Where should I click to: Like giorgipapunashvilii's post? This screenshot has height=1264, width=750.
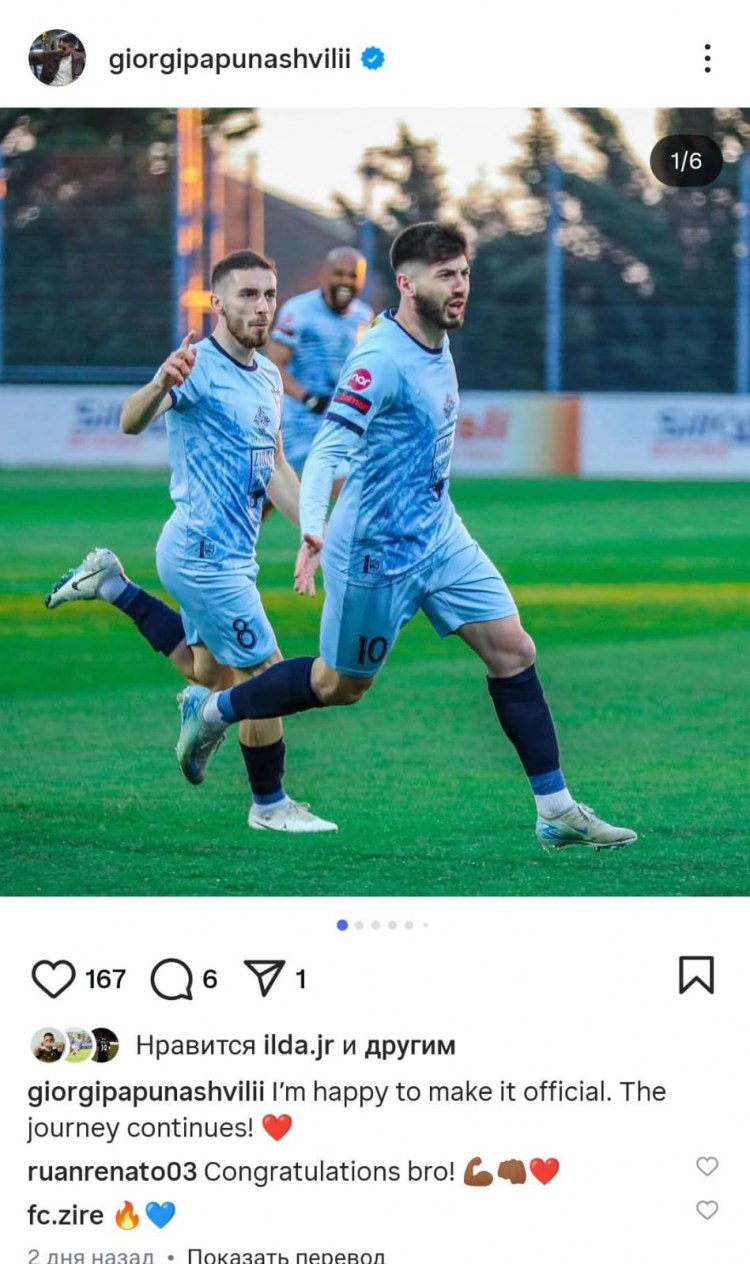click(52, 978)
